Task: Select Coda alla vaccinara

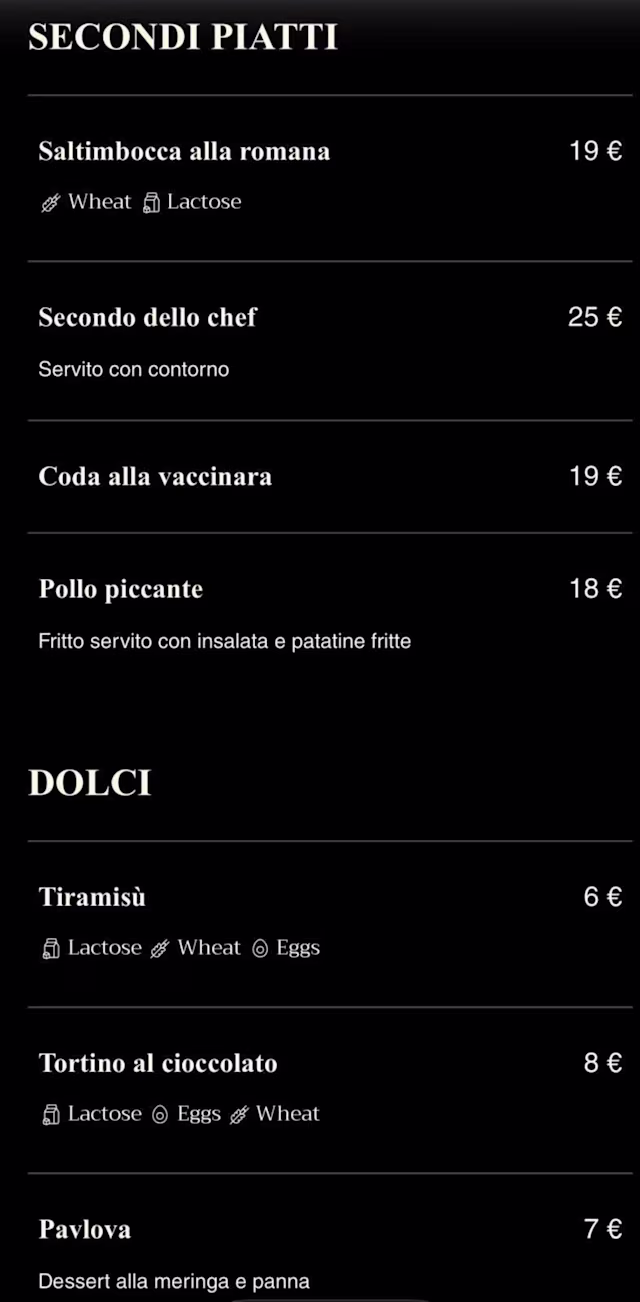Action: coord(155,477)
